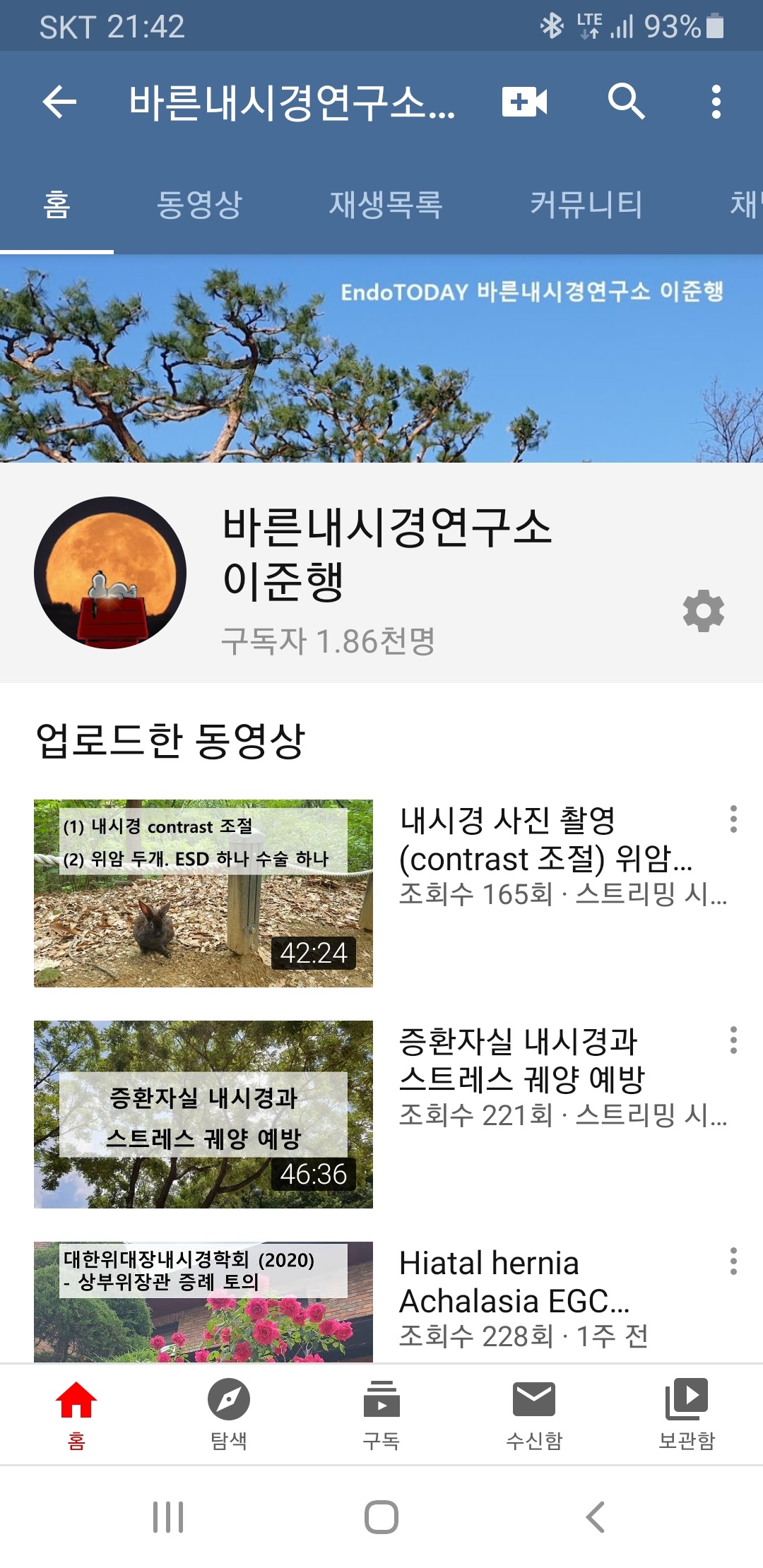Image resolution: width=763 pixels, height=1568 pixels.
Task: Switch to the 재생목록 tab
Action: point(386,205)
